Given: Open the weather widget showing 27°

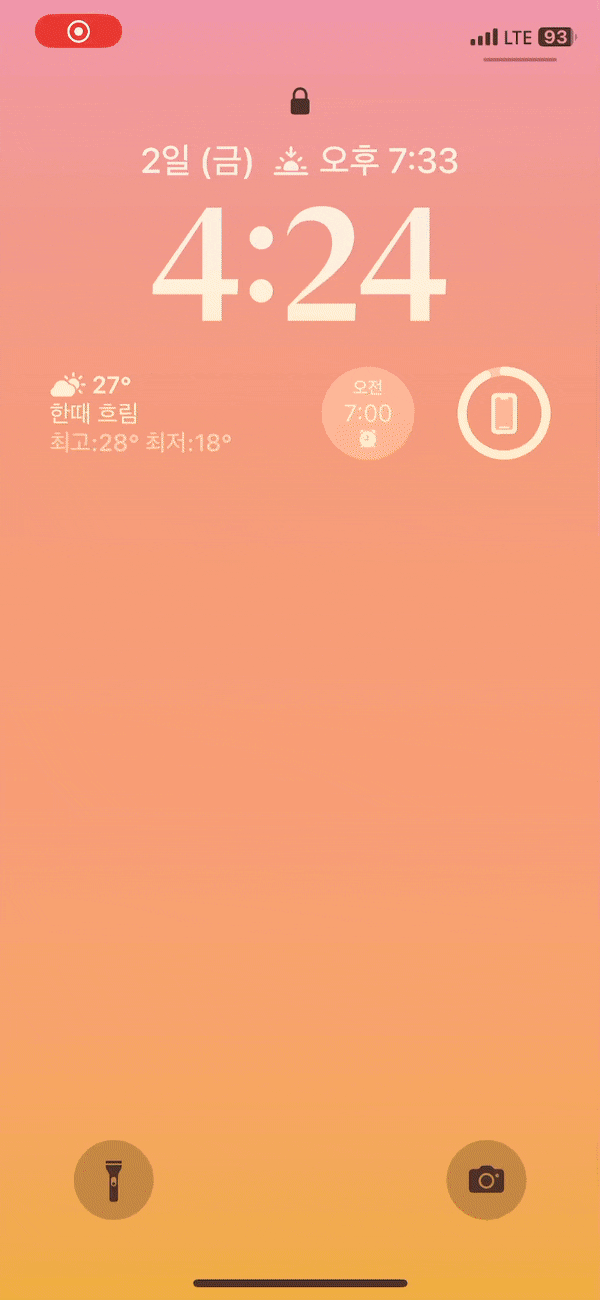Looking at the screenshot, I should pyautogui.click(x=141, y=413).
